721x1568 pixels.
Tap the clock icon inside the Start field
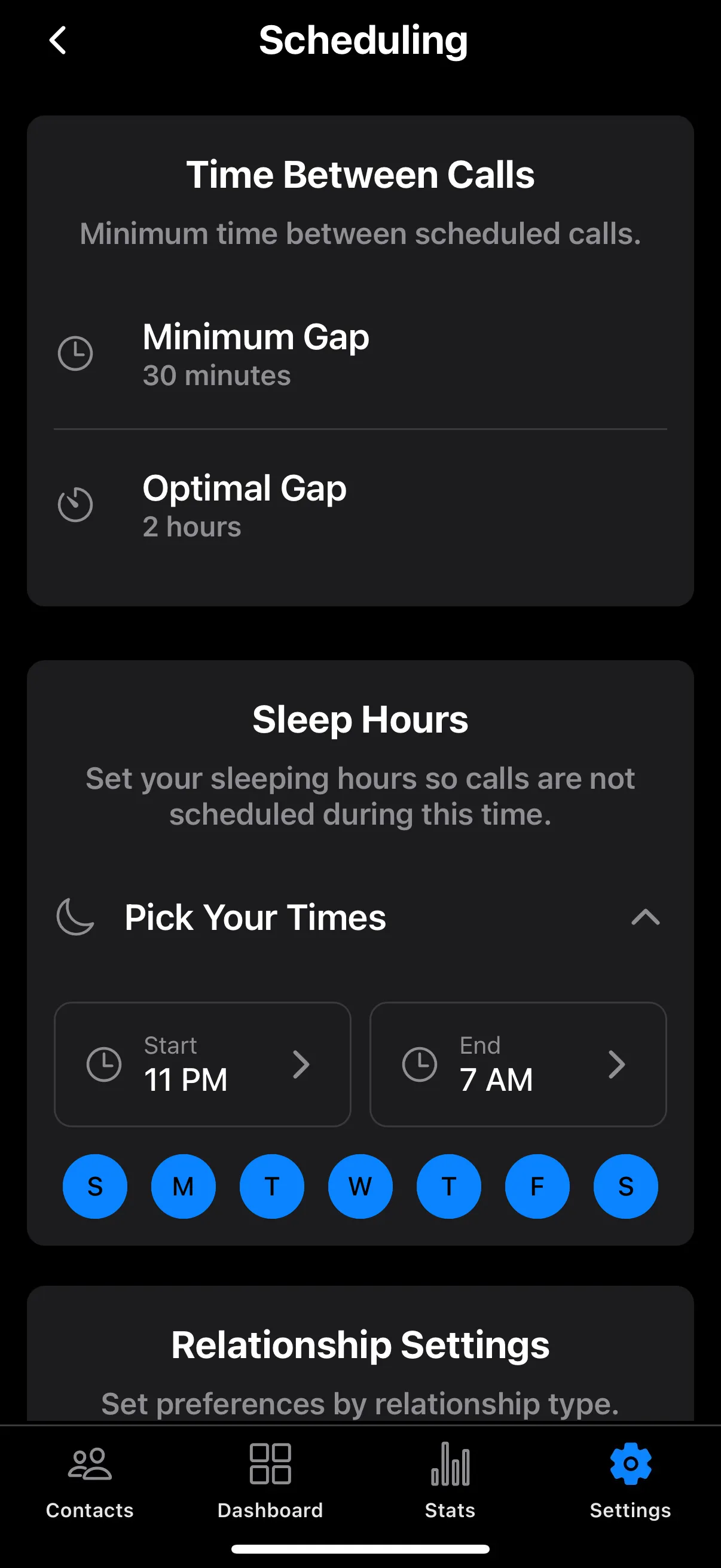pos(103,1064)
